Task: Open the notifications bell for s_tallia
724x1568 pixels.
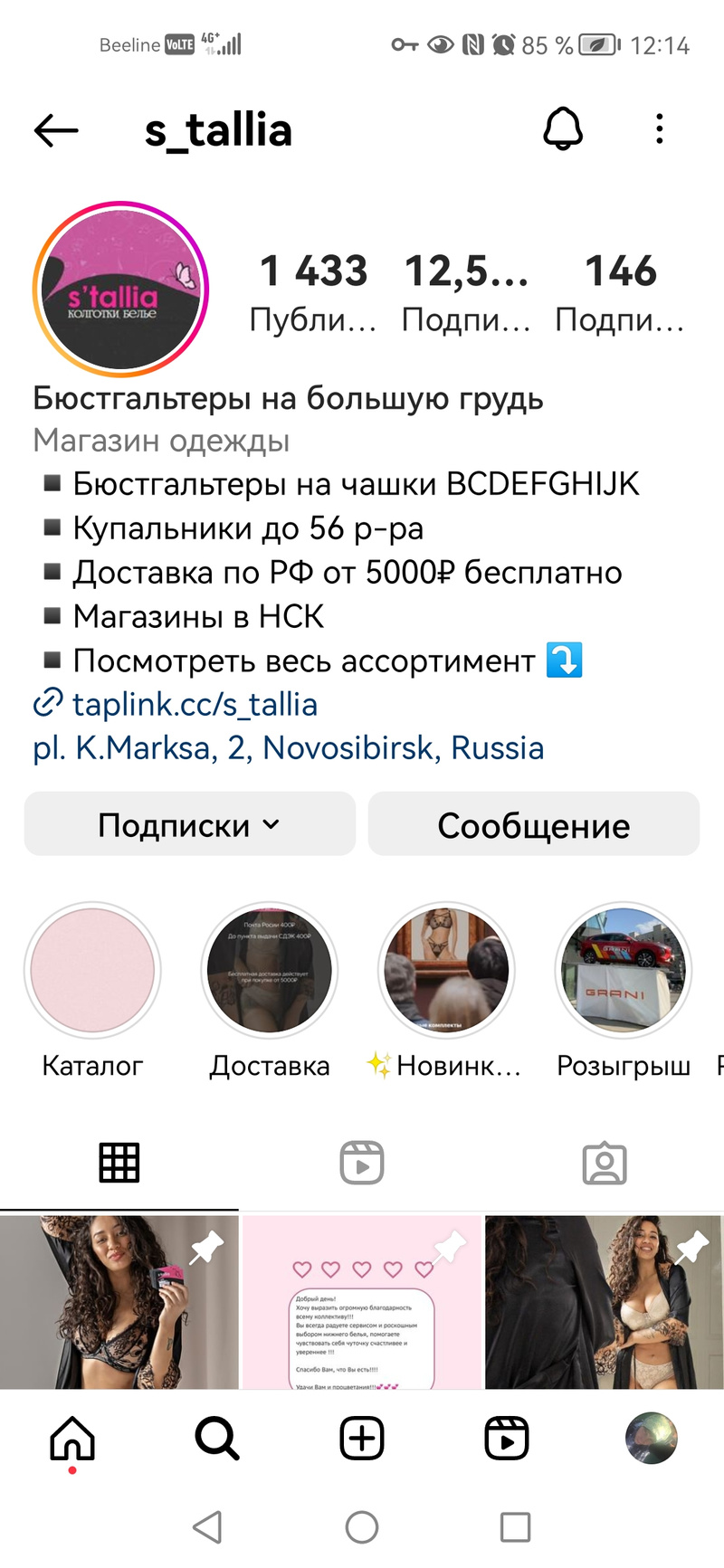Action: (x=562, y=129)
